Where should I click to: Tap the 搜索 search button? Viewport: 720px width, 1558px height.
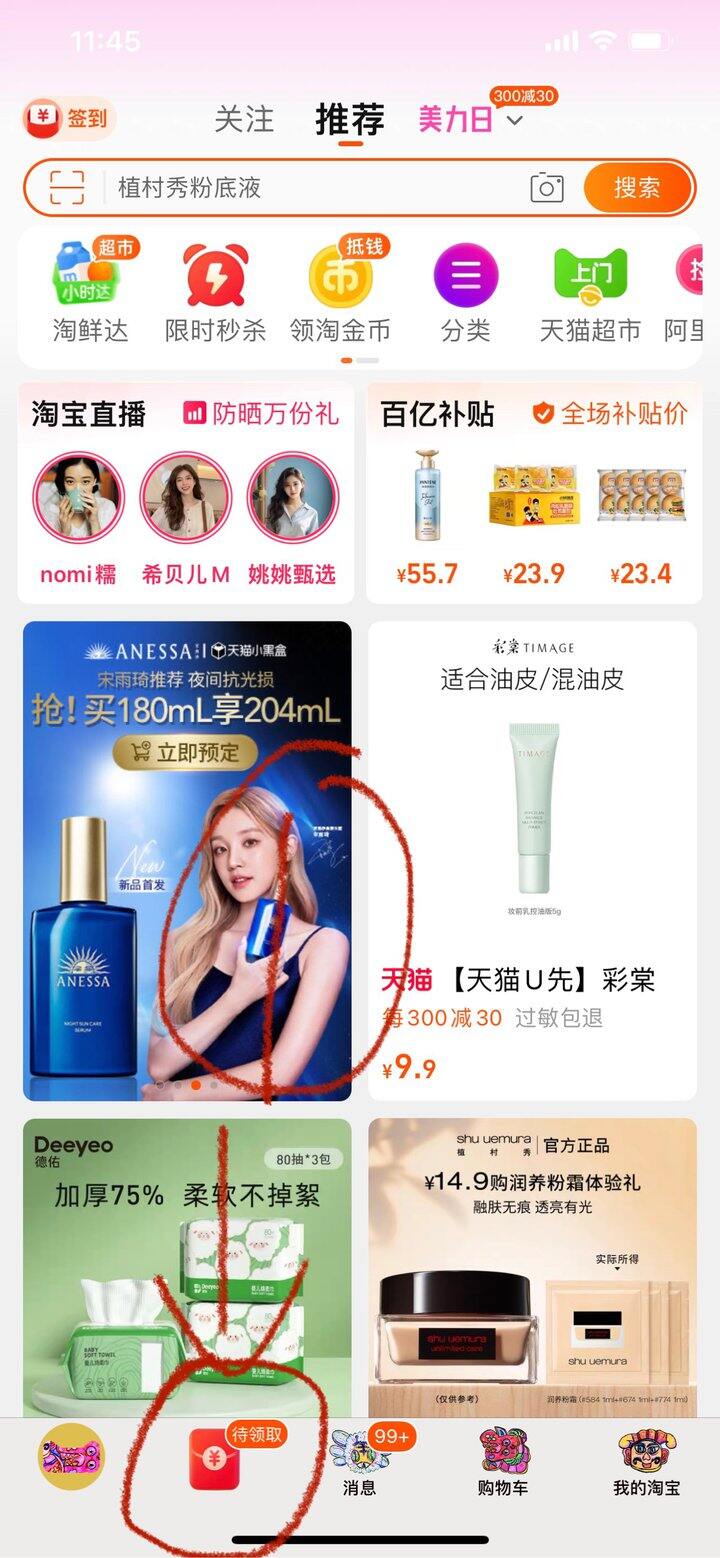tap(638, 187)
